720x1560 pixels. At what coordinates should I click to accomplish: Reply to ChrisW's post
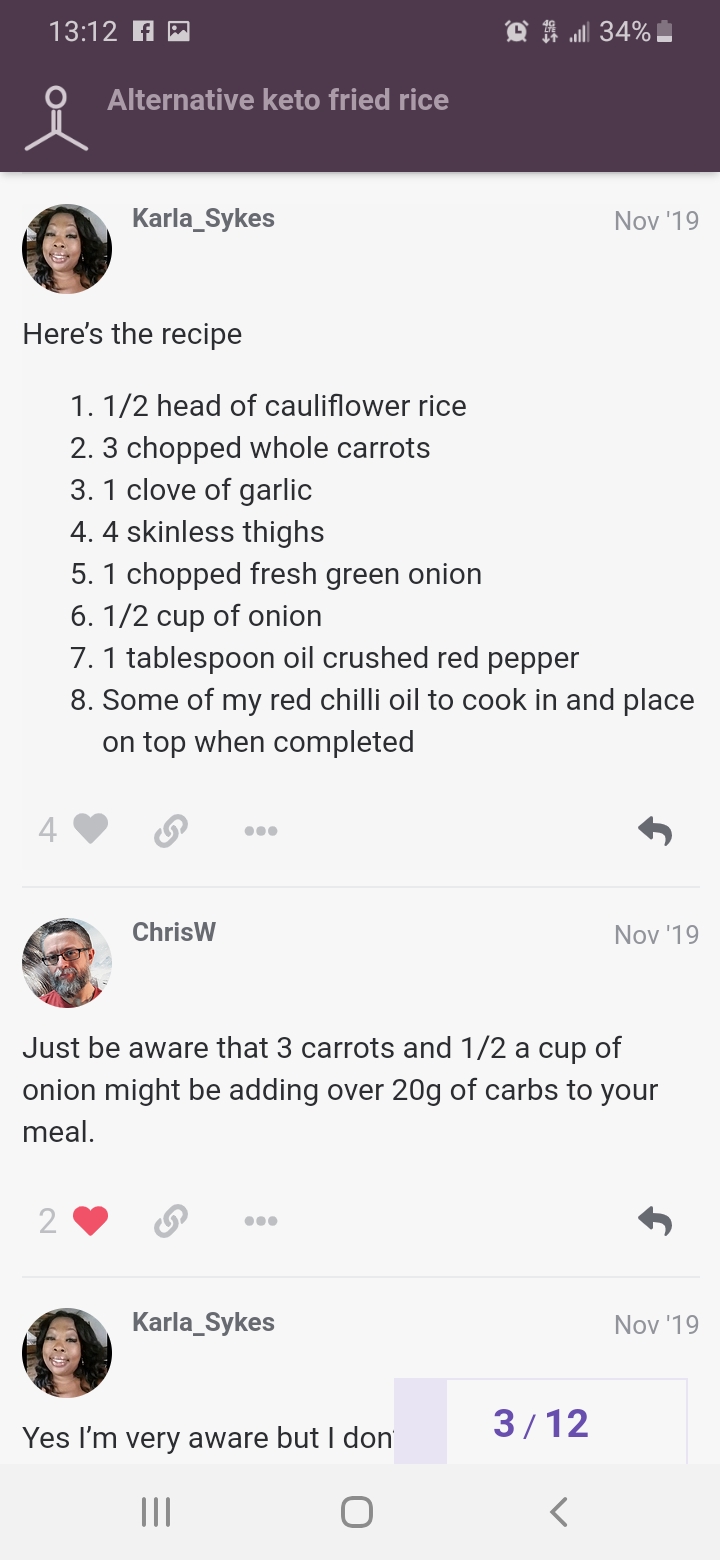[x=655, y=1220]
